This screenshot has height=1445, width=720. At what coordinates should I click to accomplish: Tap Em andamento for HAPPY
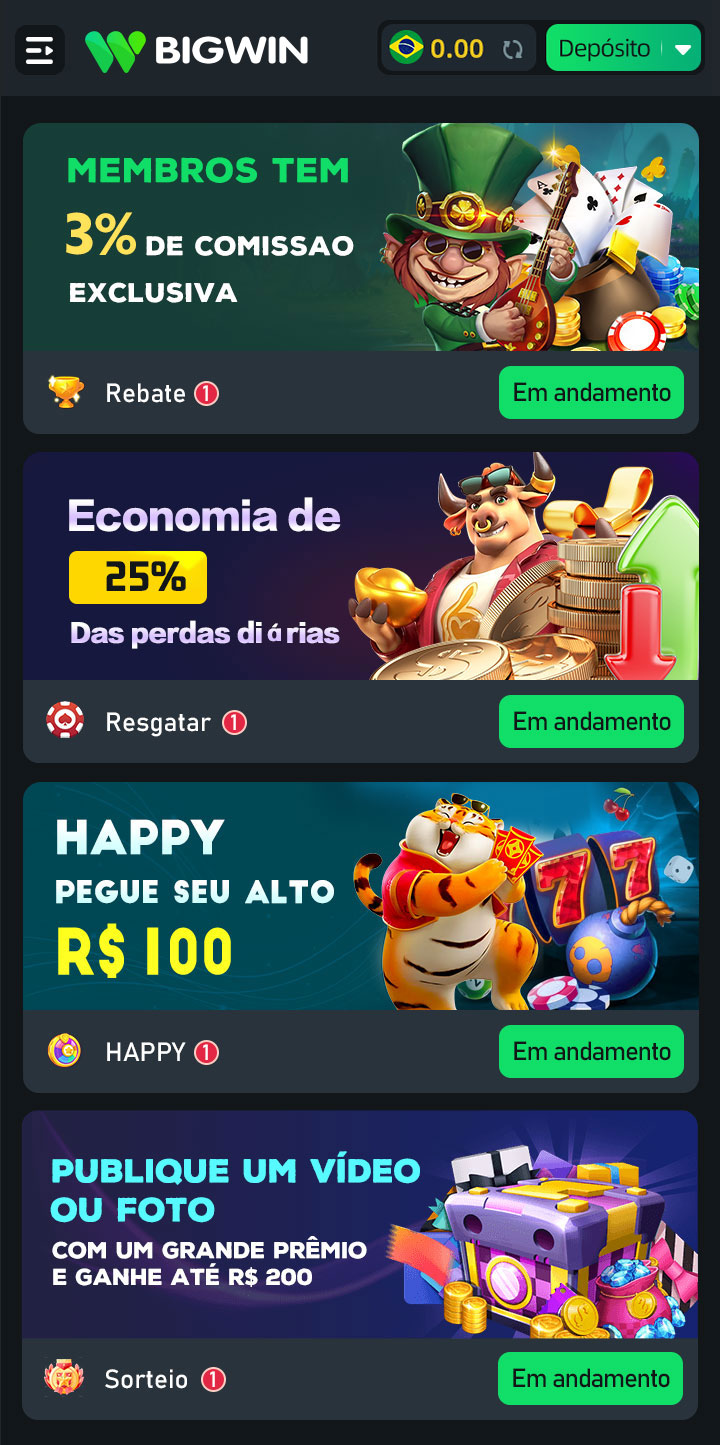591,1052
